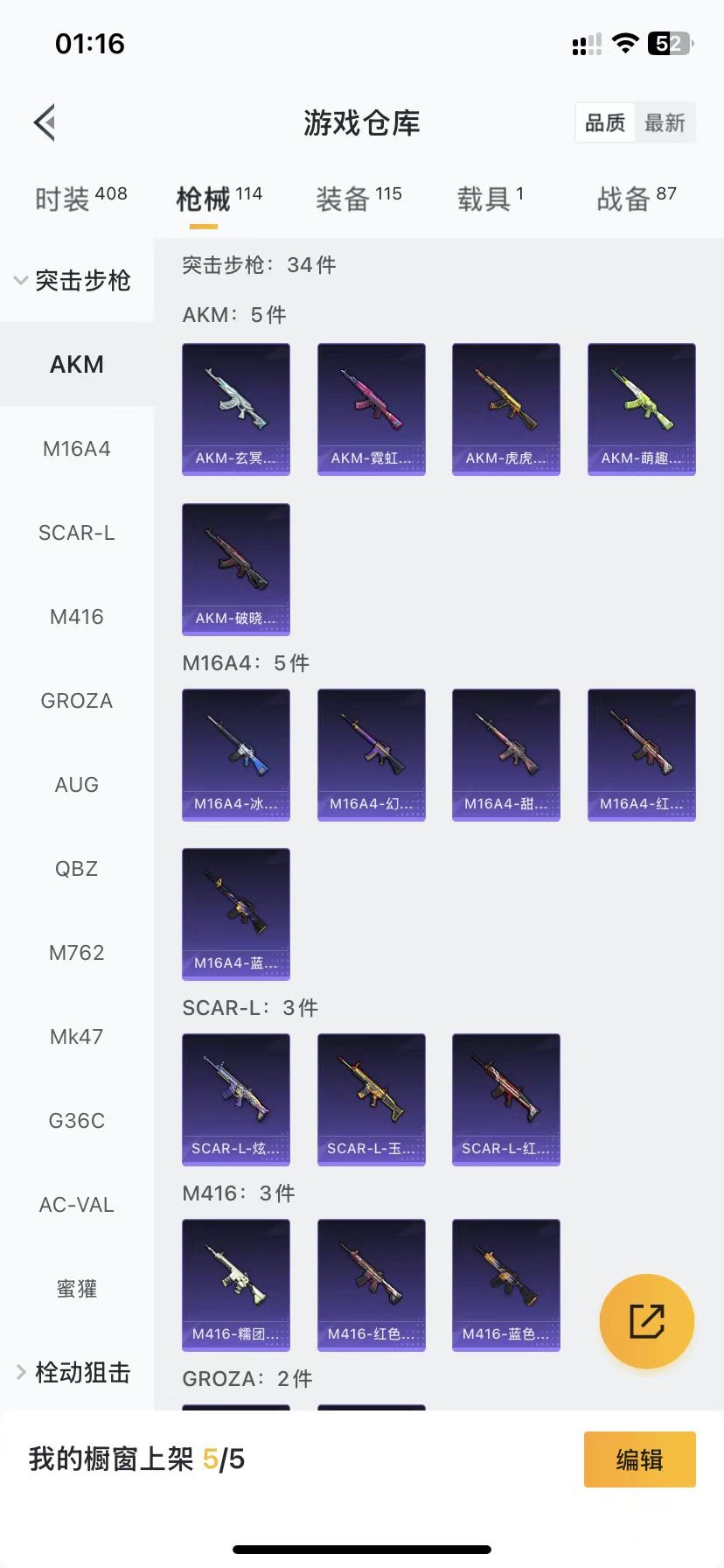Sort items by 品质

point(605,122)
